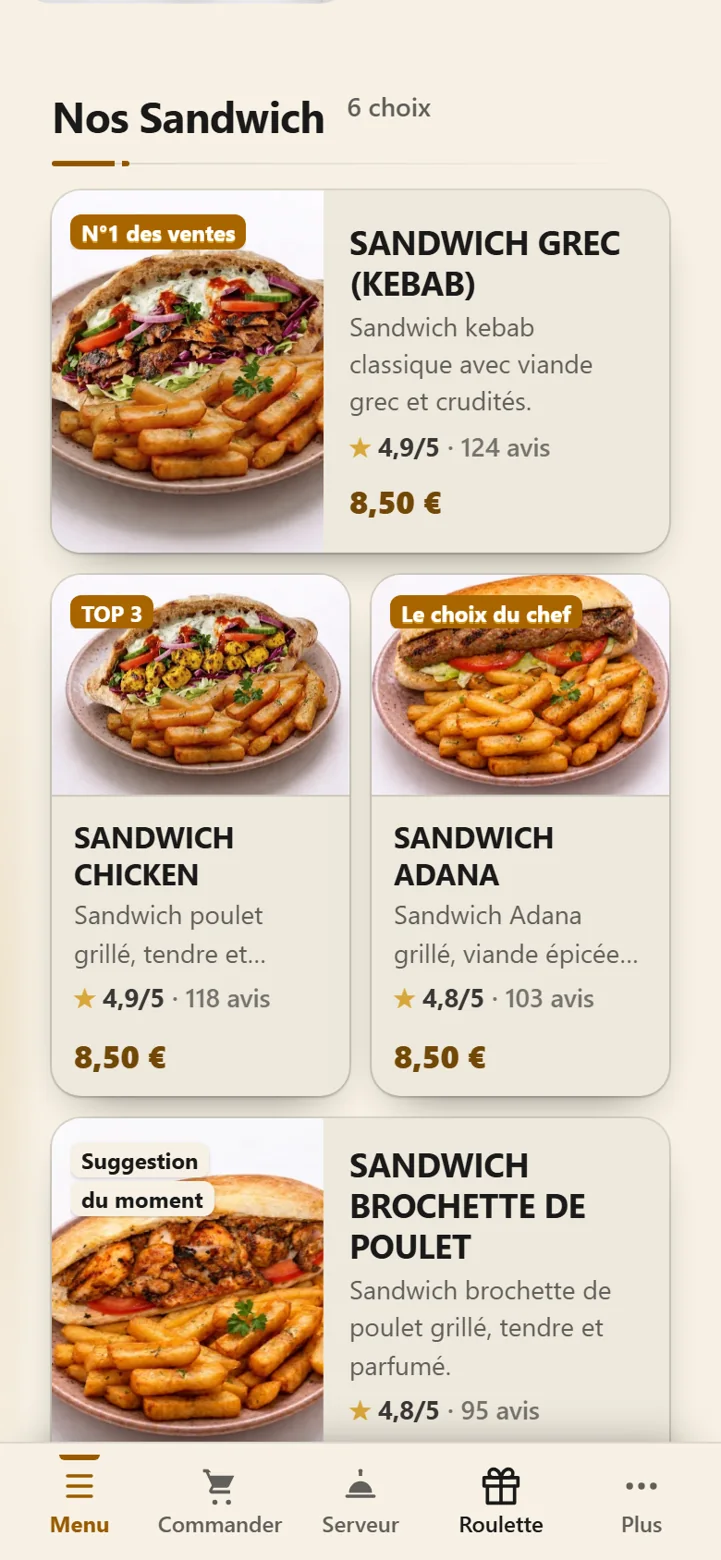
Task: View the Sandwich Adana item
Action: (520, 835)
